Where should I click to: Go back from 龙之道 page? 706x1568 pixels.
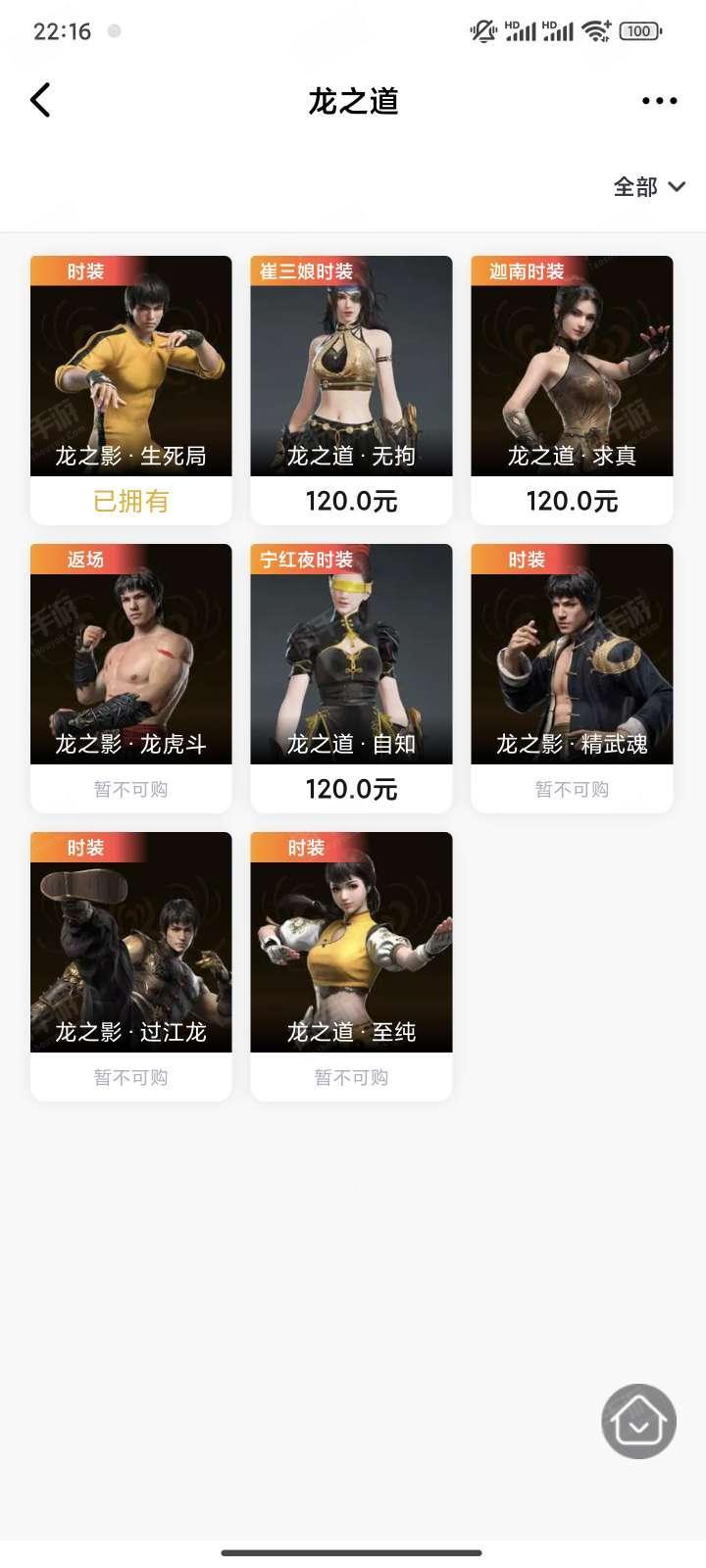click(40, 100)
